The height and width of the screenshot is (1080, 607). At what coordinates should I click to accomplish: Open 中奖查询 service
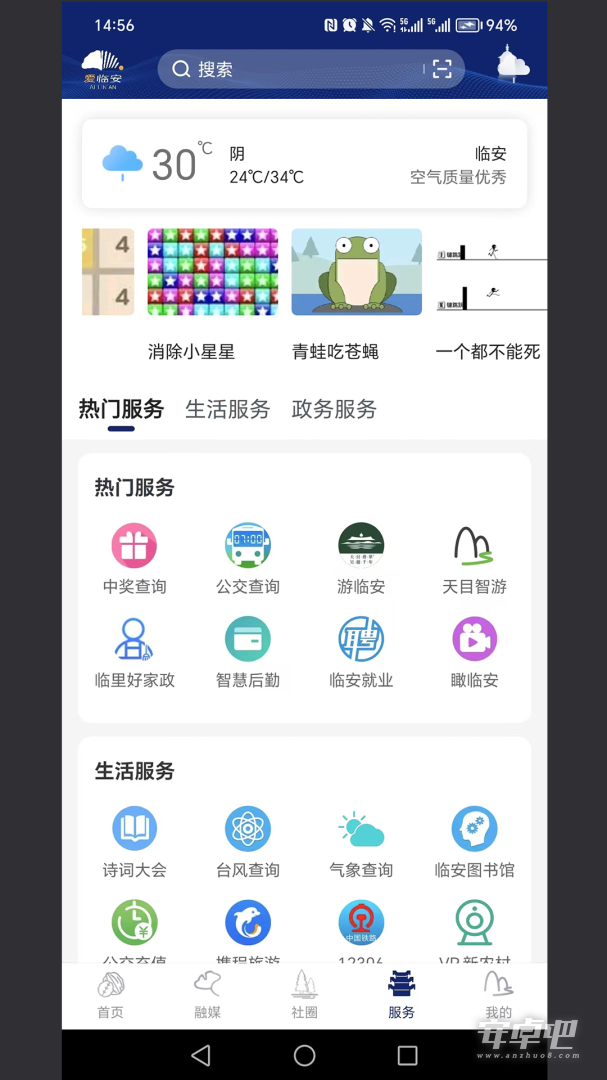pyautogui.click(x=134, y=559)
